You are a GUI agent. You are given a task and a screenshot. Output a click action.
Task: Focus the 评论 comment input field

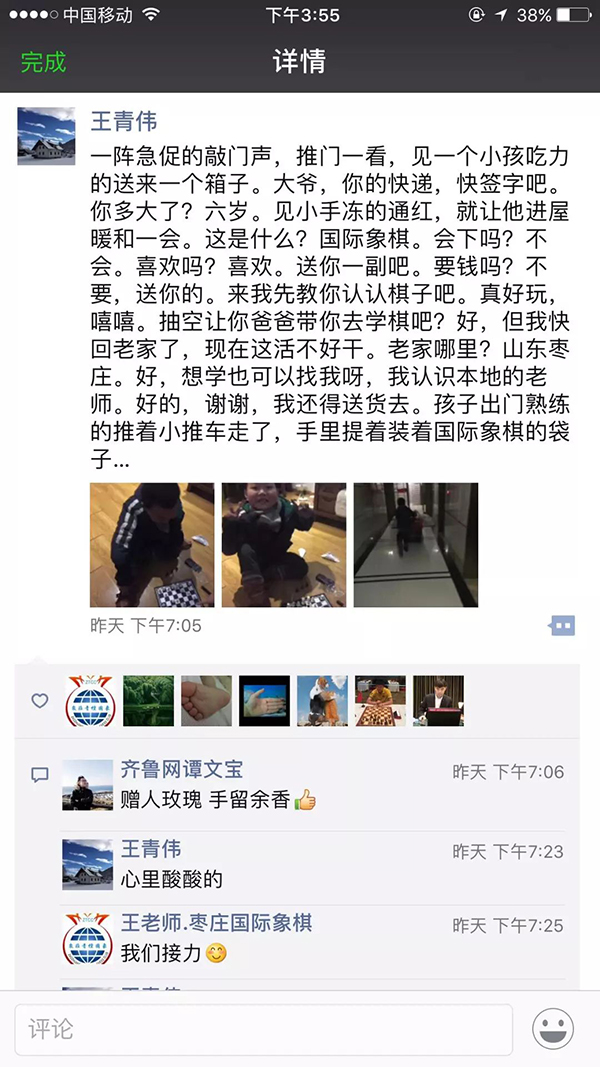pos(263,1029)
